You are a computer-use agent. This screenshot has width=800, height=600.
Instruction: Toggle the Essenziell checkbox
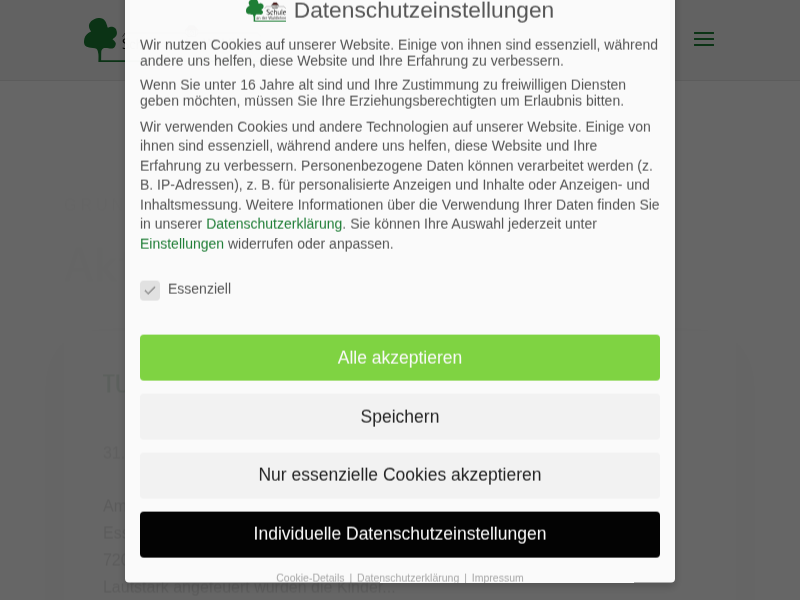pyautogui.click(x=150, y=290)
